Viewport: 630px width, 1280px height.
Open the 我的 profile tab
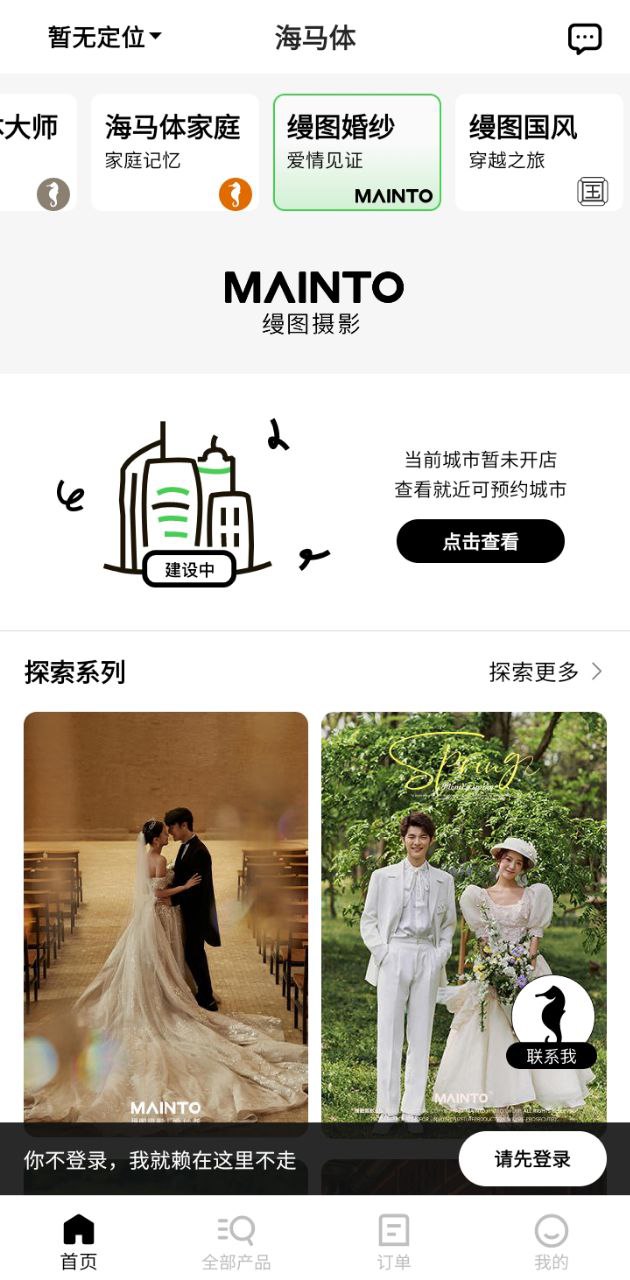[551, 1241]
